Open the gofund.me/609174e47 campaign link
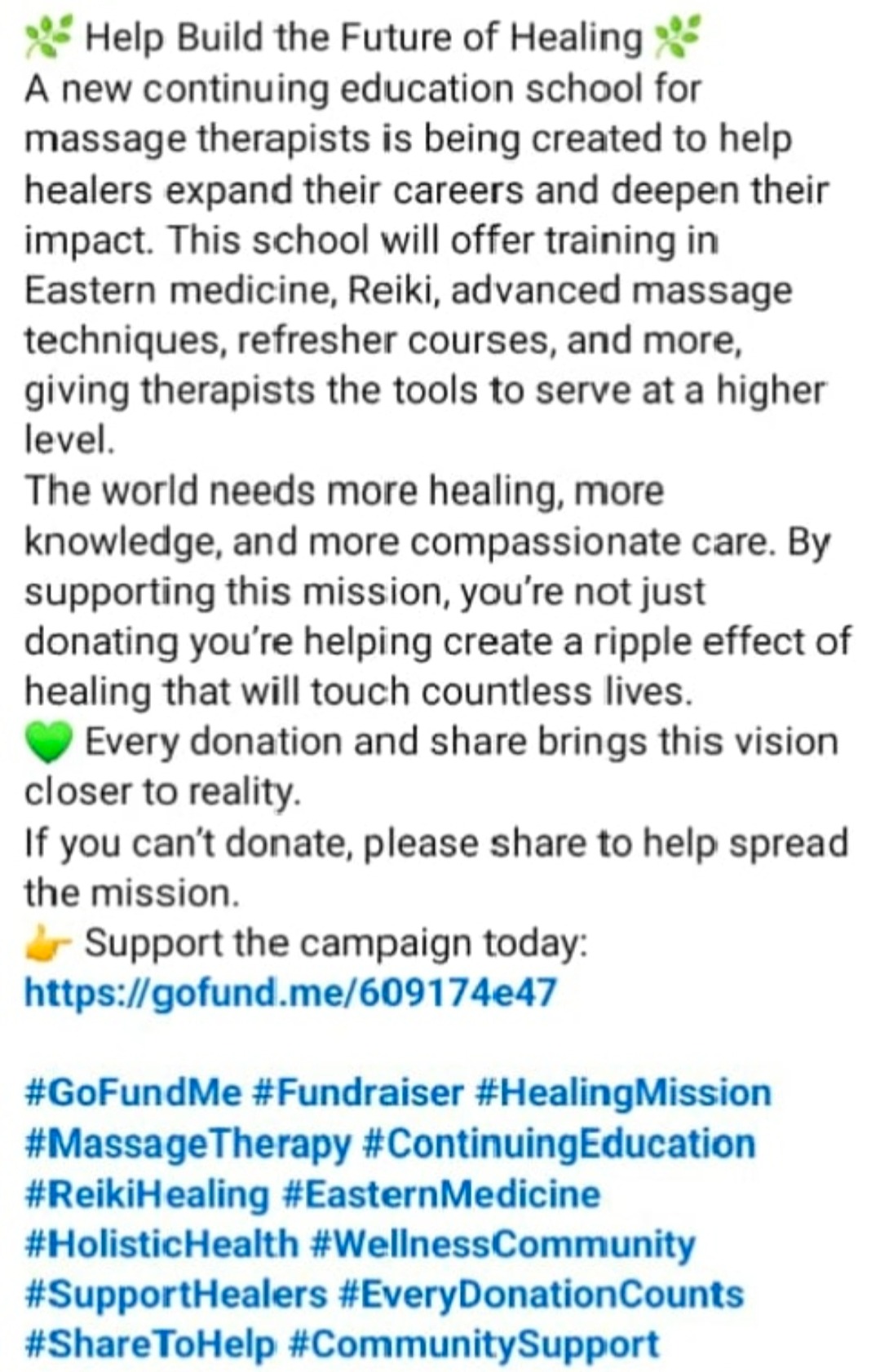The width and height of the screenshot is (880, 1372). pyautogui.click(x=290, y=992)
